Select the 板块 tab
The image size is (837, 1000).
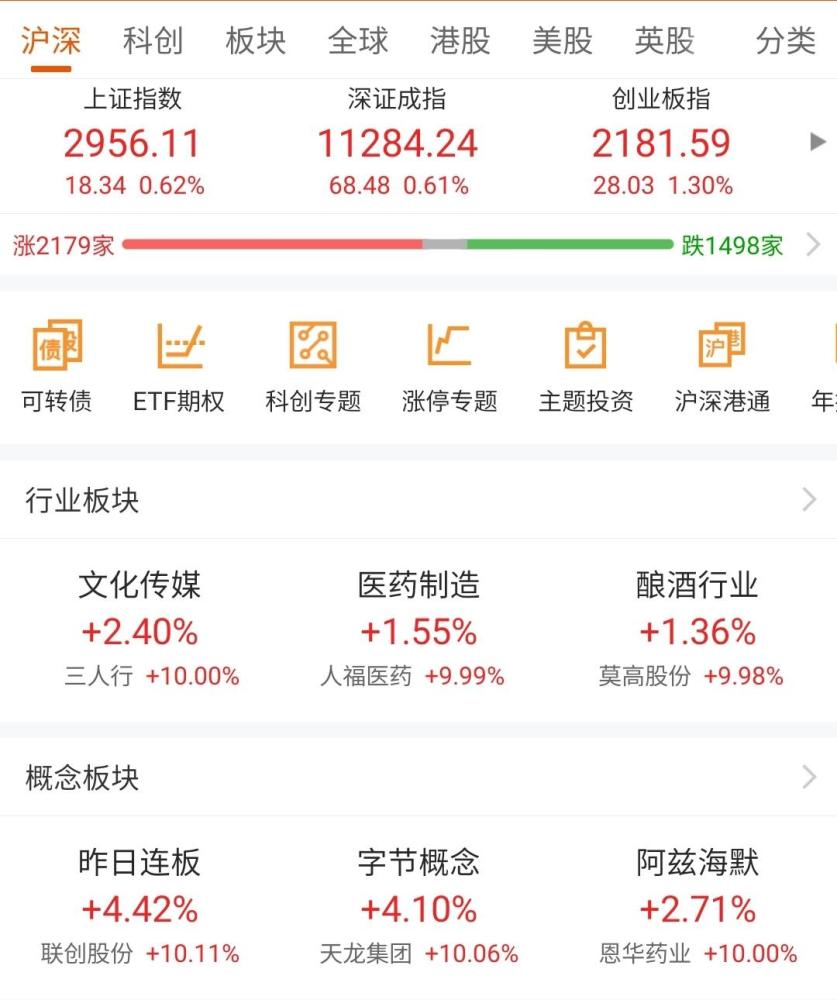coord(255,41)
